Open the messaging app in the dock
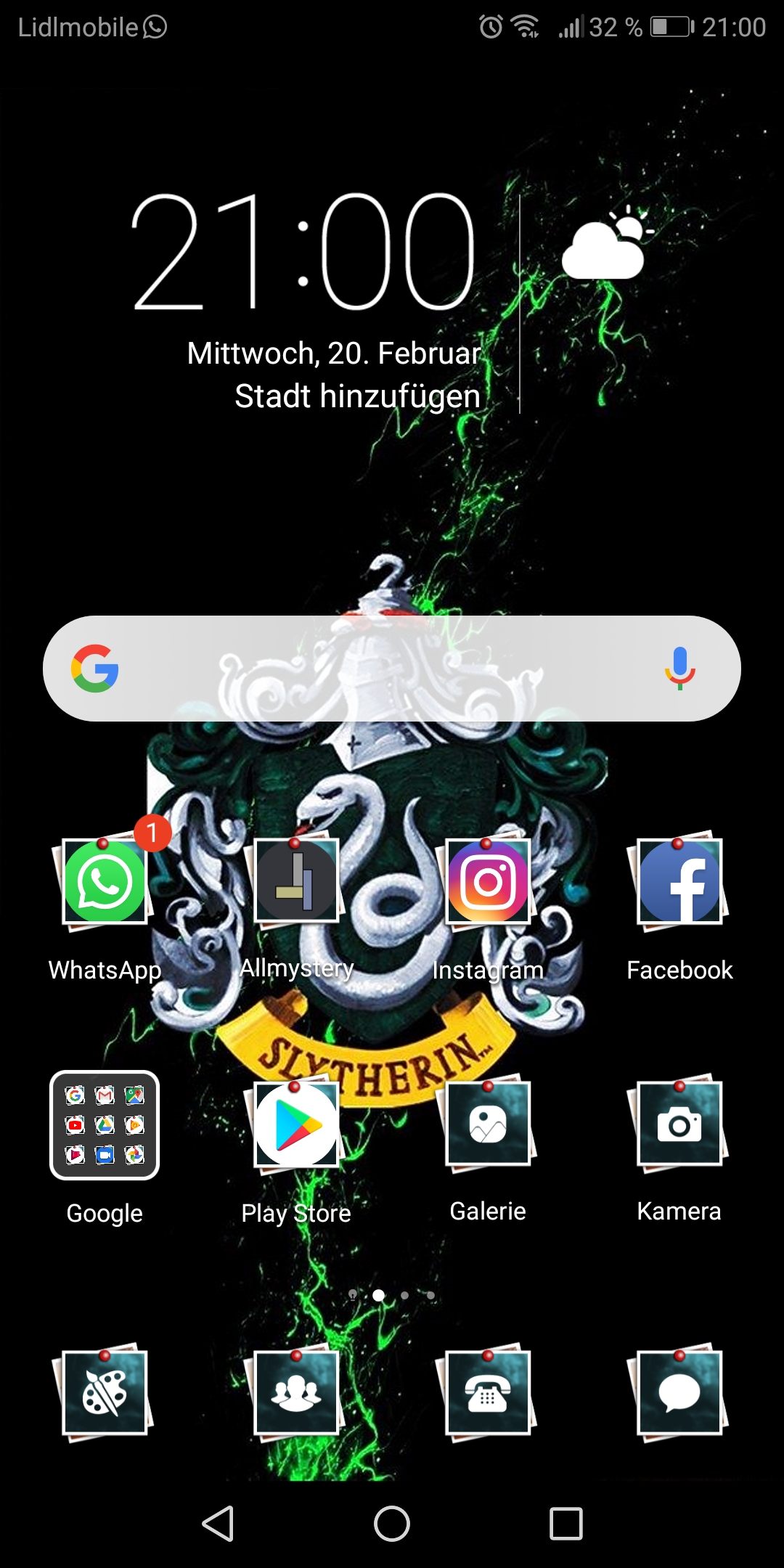784x1568 pixels. point(679,1393)
